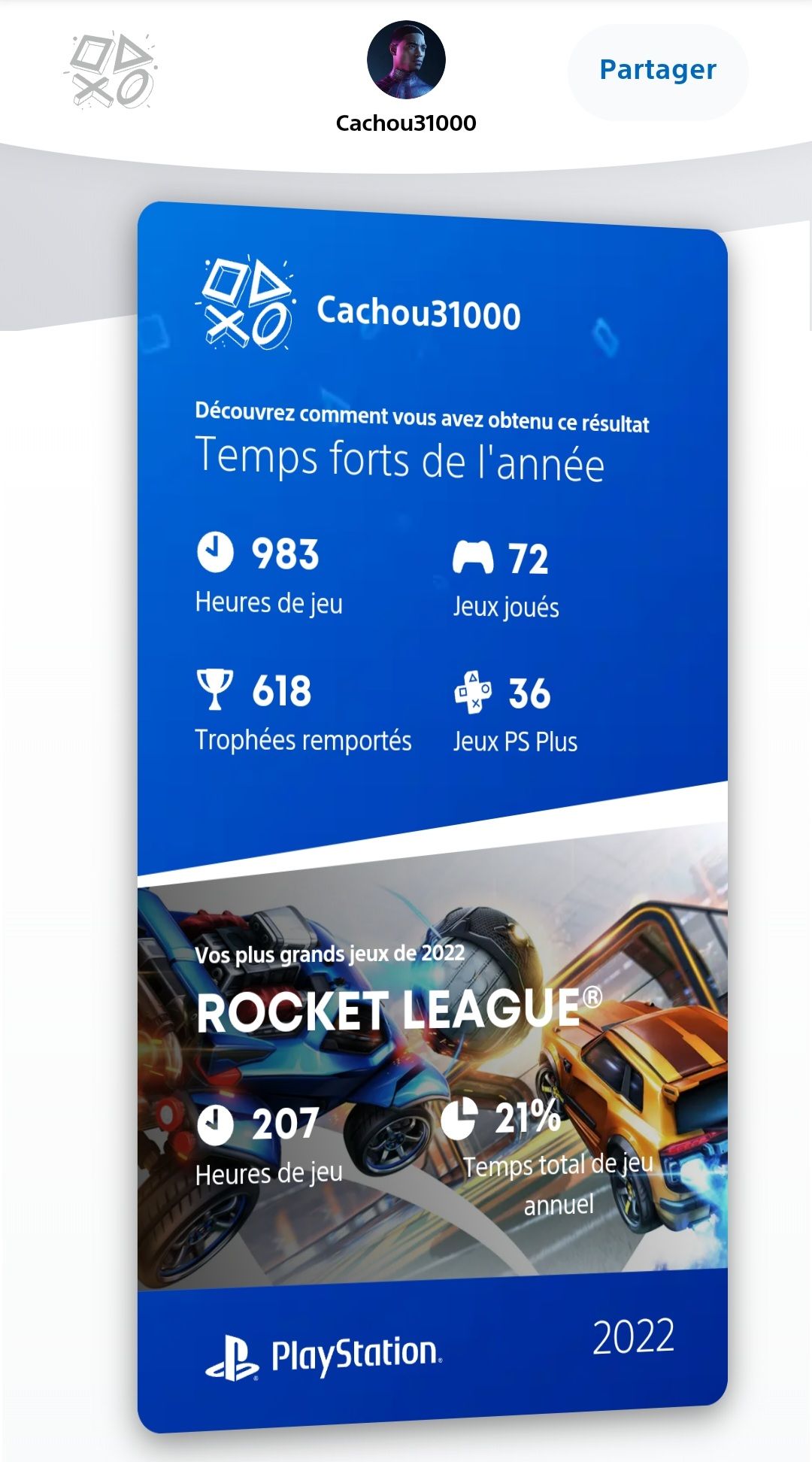Tap the Partager button
Viewport: 812px width, 1462px height.
click(658, 70)
